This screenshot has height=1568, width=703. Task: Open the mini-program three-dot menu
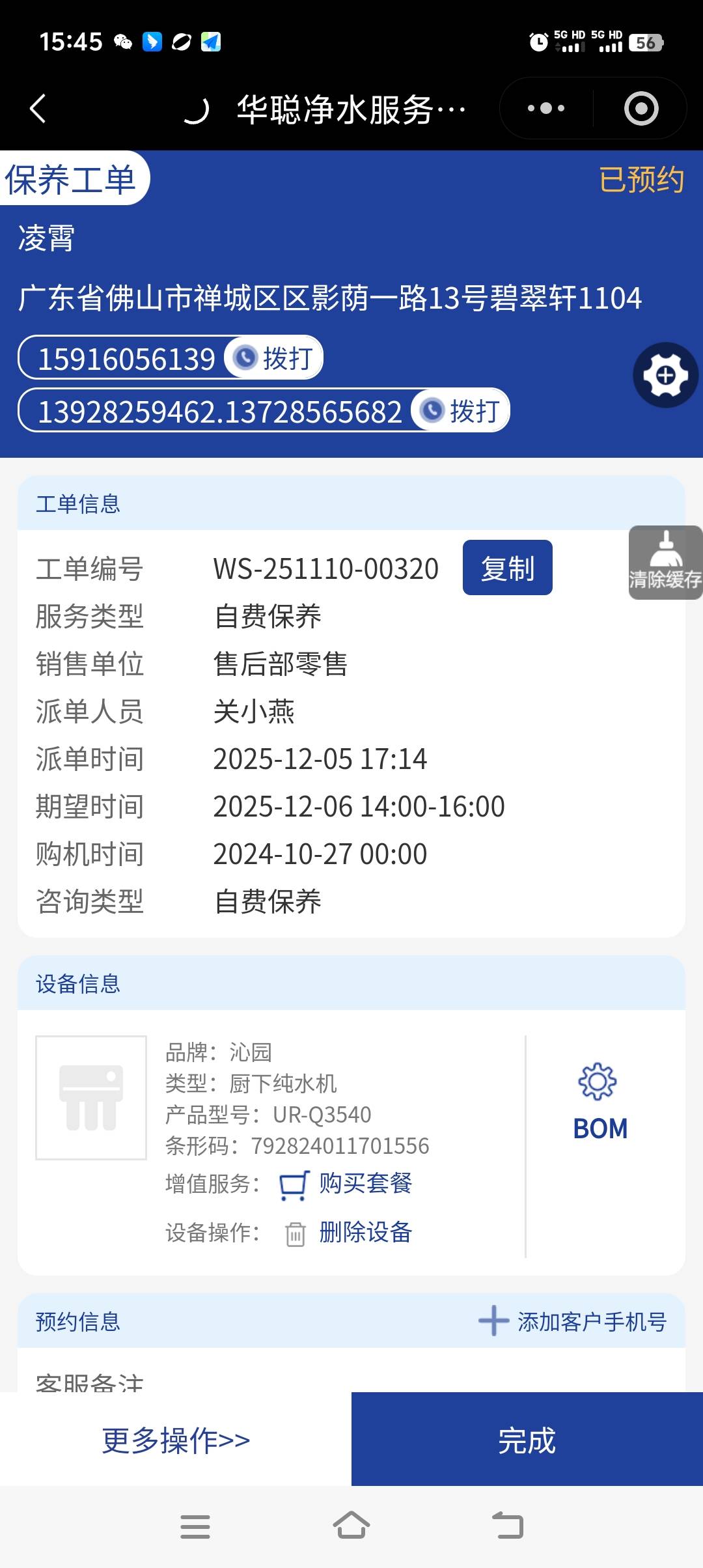coord(545,109)
